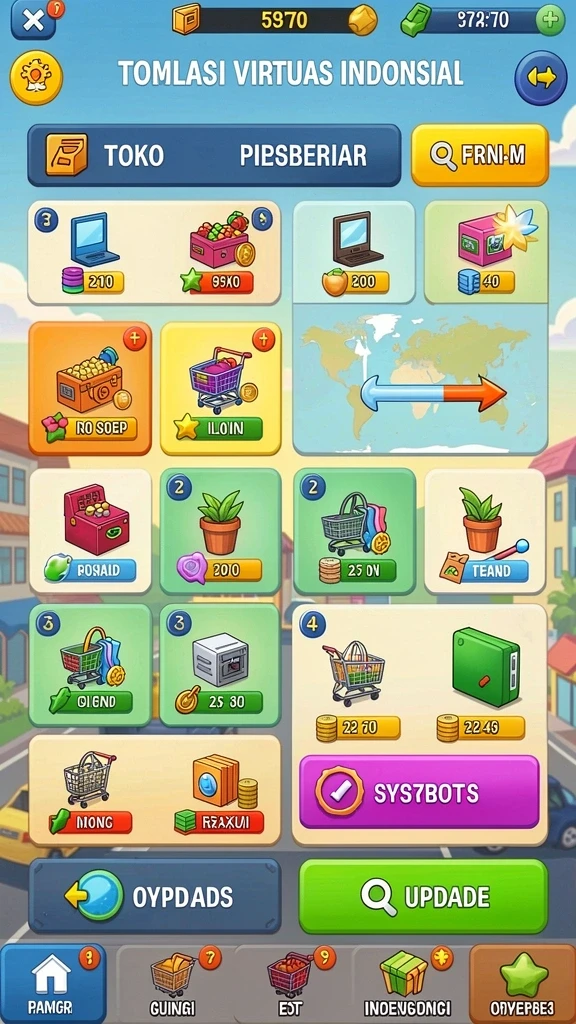Open the INDENGONGI gift box tab
576x1024 pixels.
tap(408, 984)
